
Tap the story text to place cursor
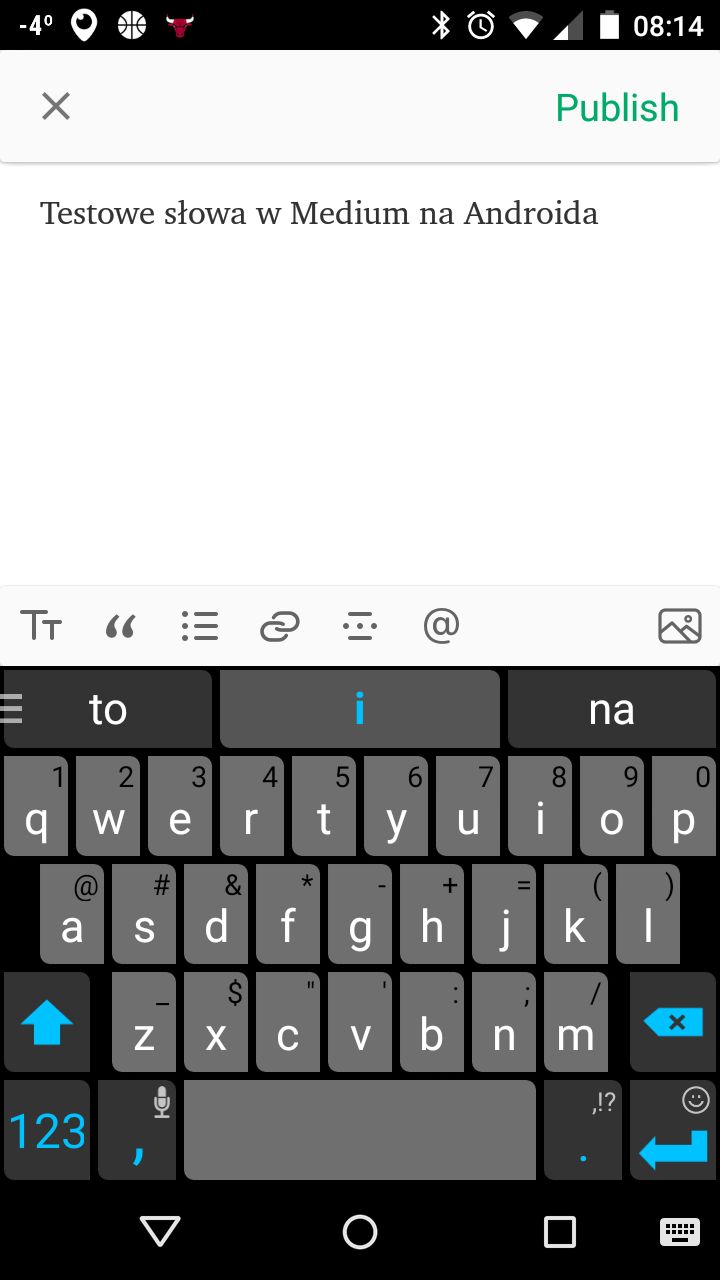pyautogui.click(x=319, y=213)
